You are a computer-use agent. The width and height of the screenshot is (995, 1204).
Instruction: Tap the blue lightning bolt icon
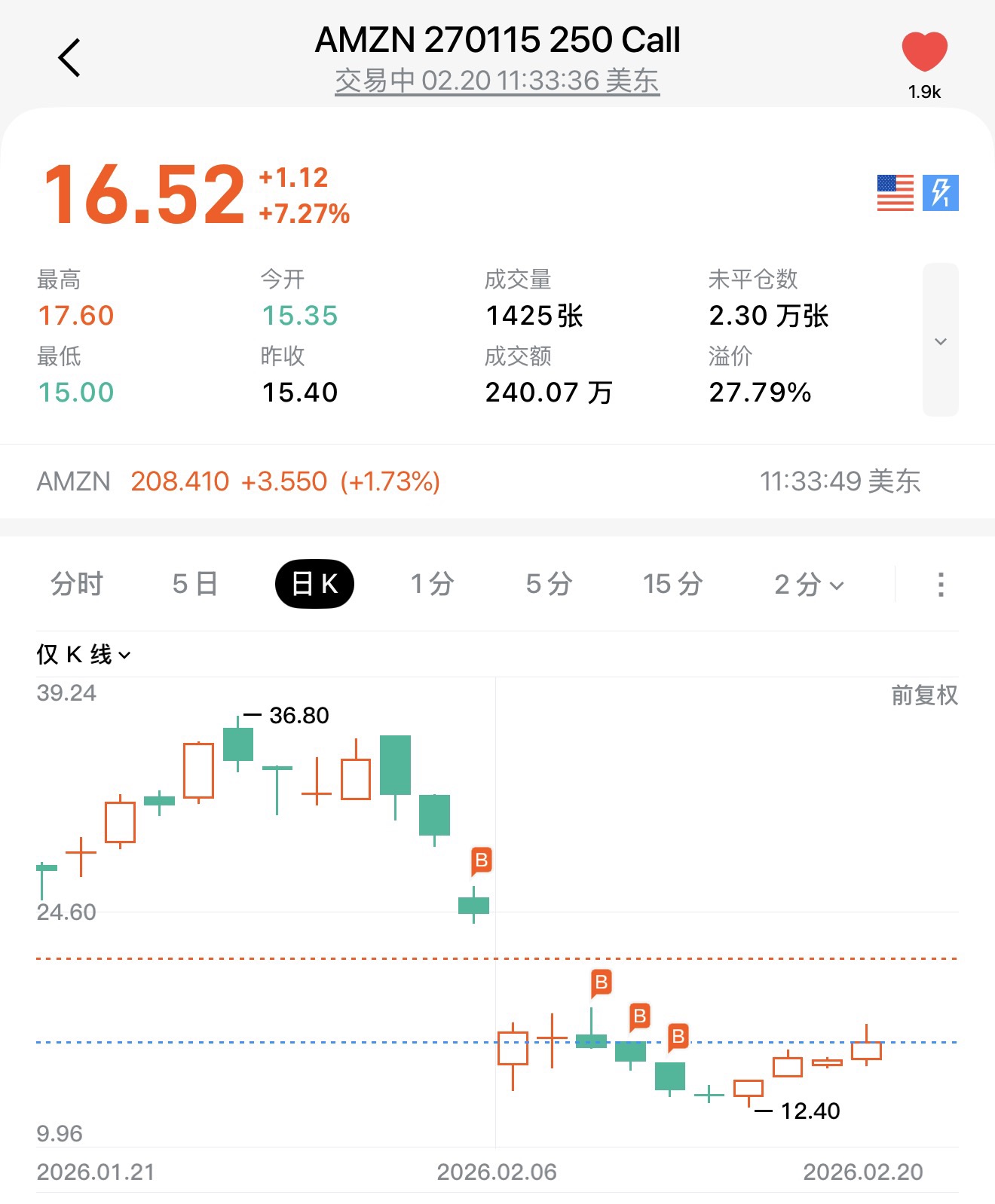tap(940, 193)
